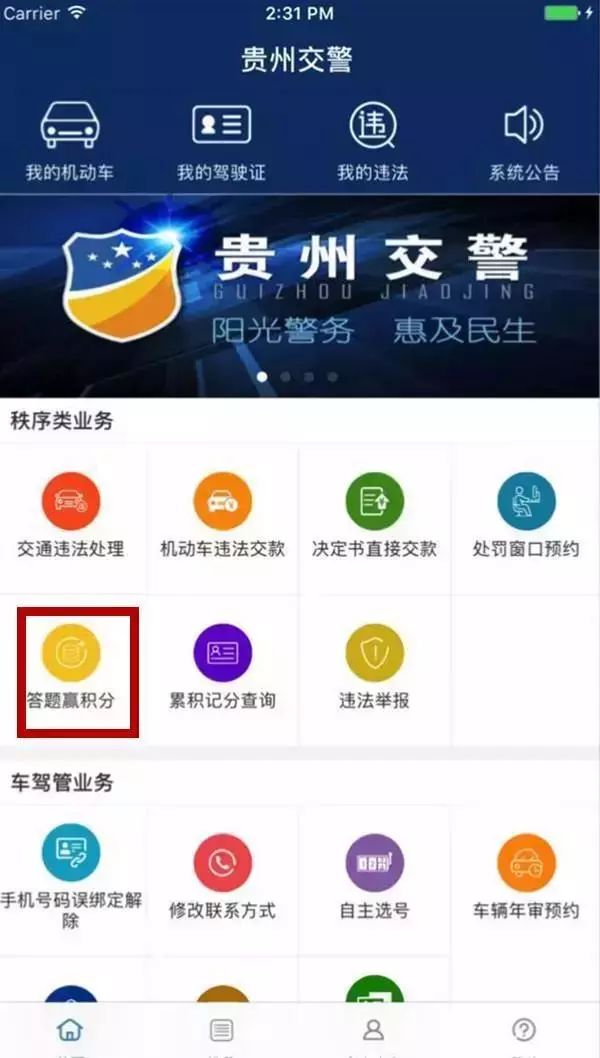Open 决定书直接交款
The height and width of the screenshot is (1058, 600).
374,515
